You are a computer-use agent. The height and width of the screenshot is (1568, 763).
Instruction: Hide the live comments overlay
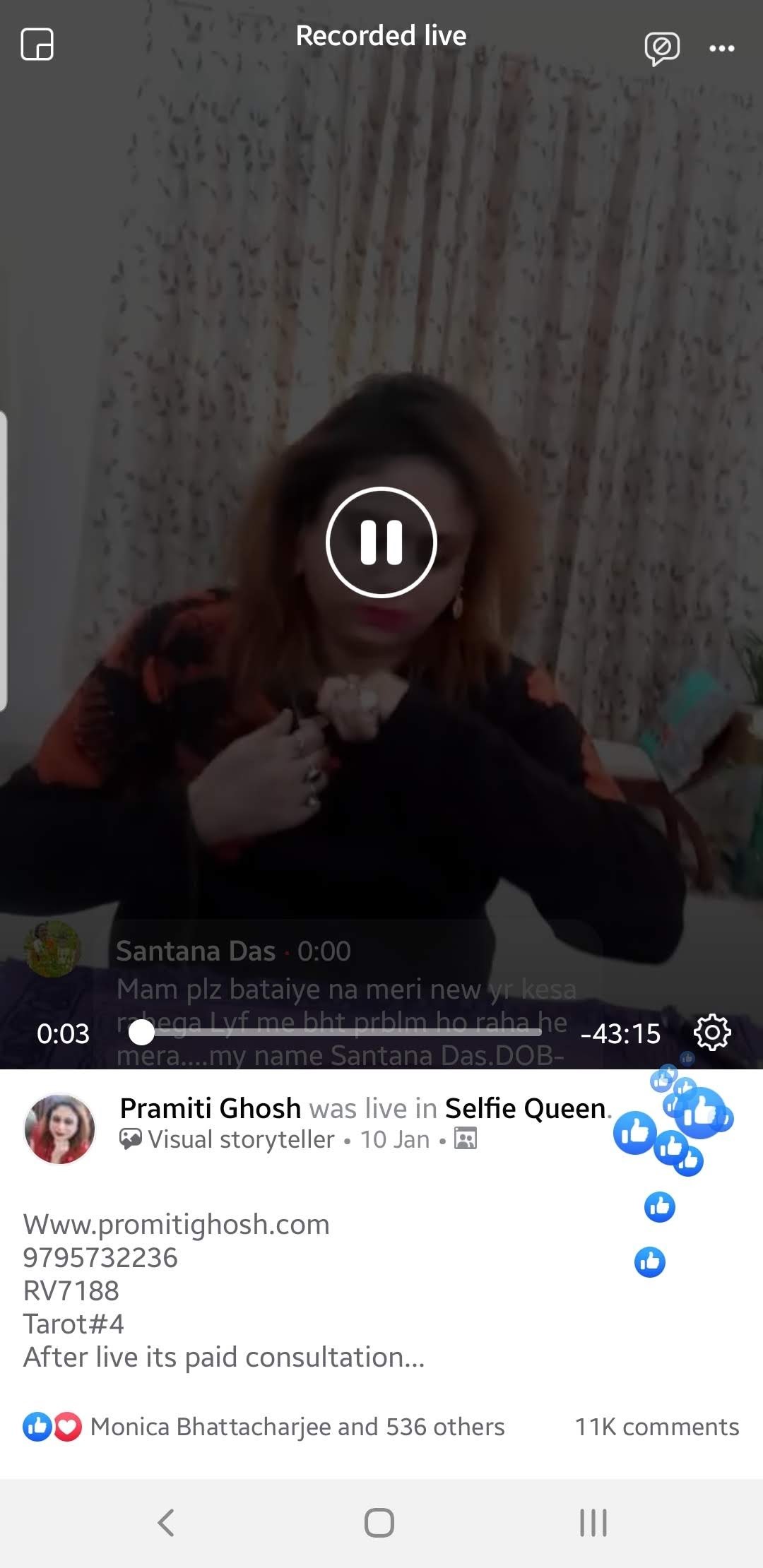tap(662, 48)
